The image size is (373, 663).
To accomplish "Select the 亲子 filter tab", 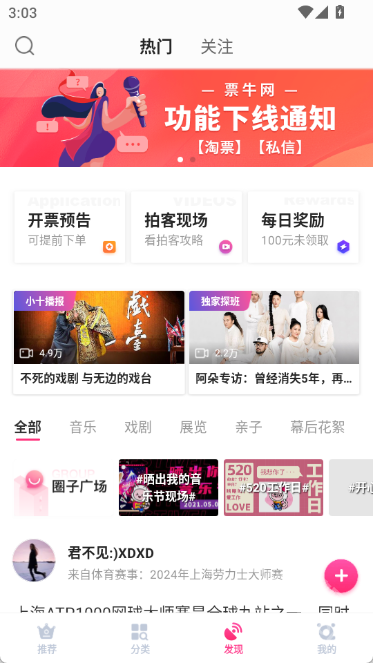I will point(249,427).
